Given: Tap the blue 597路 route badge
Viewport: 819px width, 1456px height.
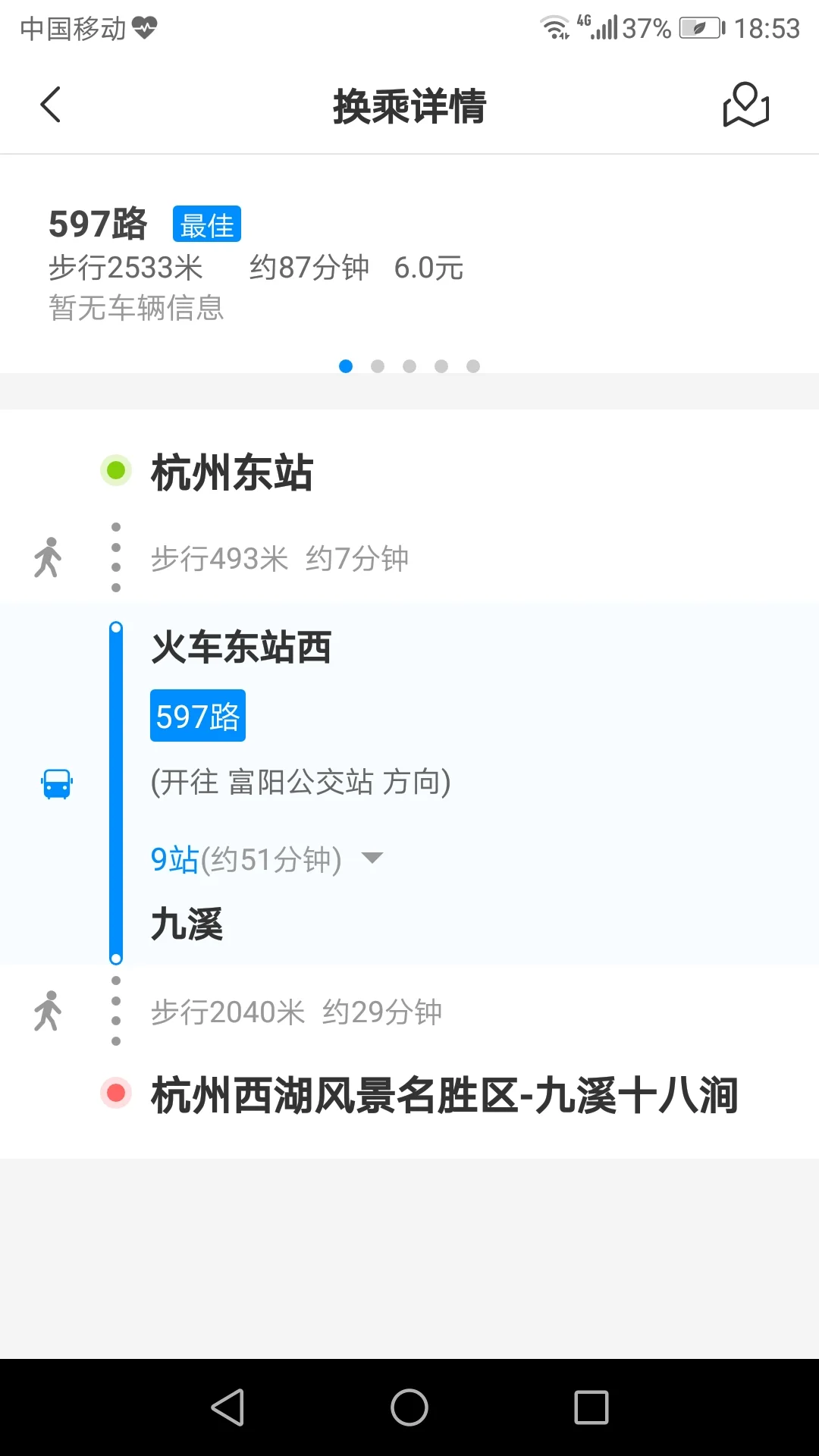Looking at the screenshot, I should 197,715.
